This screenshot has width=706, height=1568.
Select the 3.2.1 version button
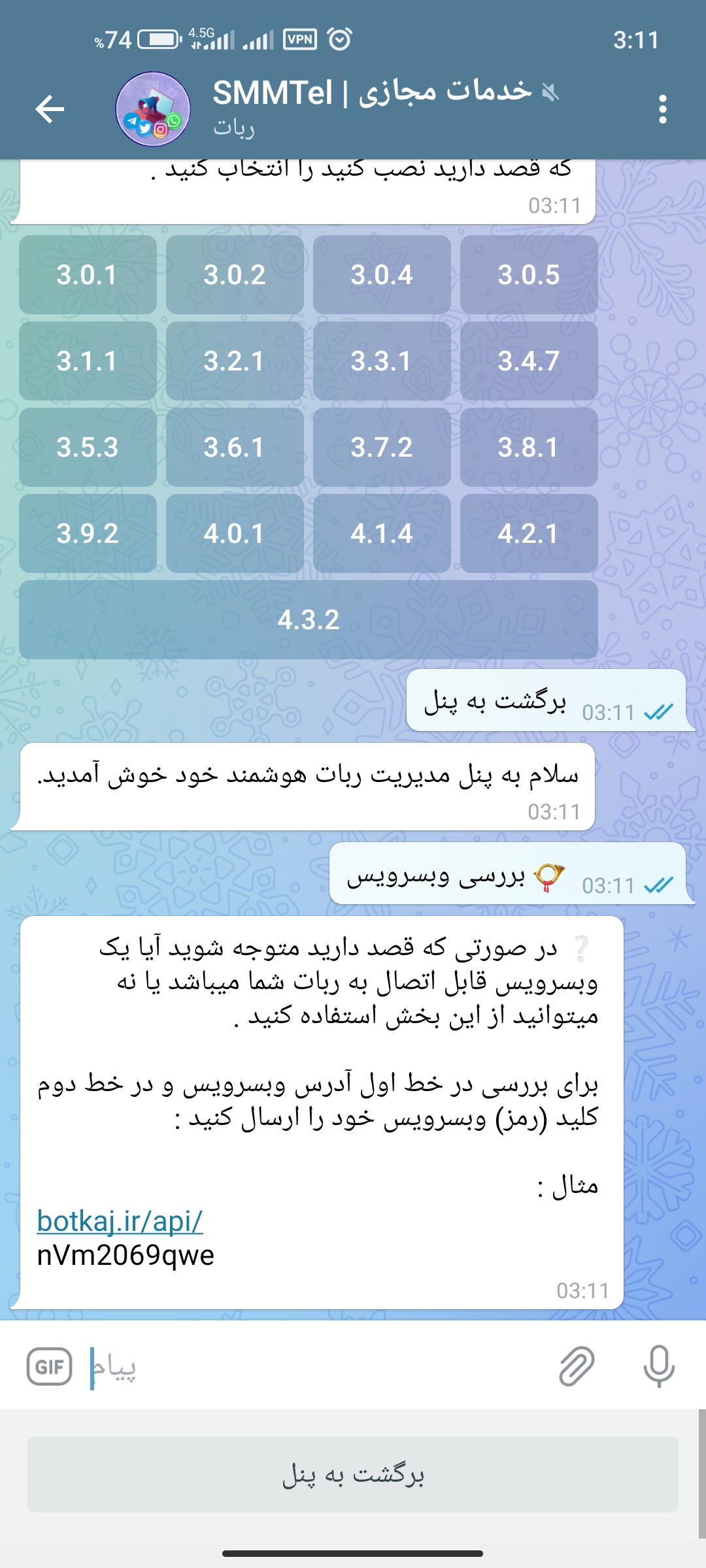tap(235, 361)
